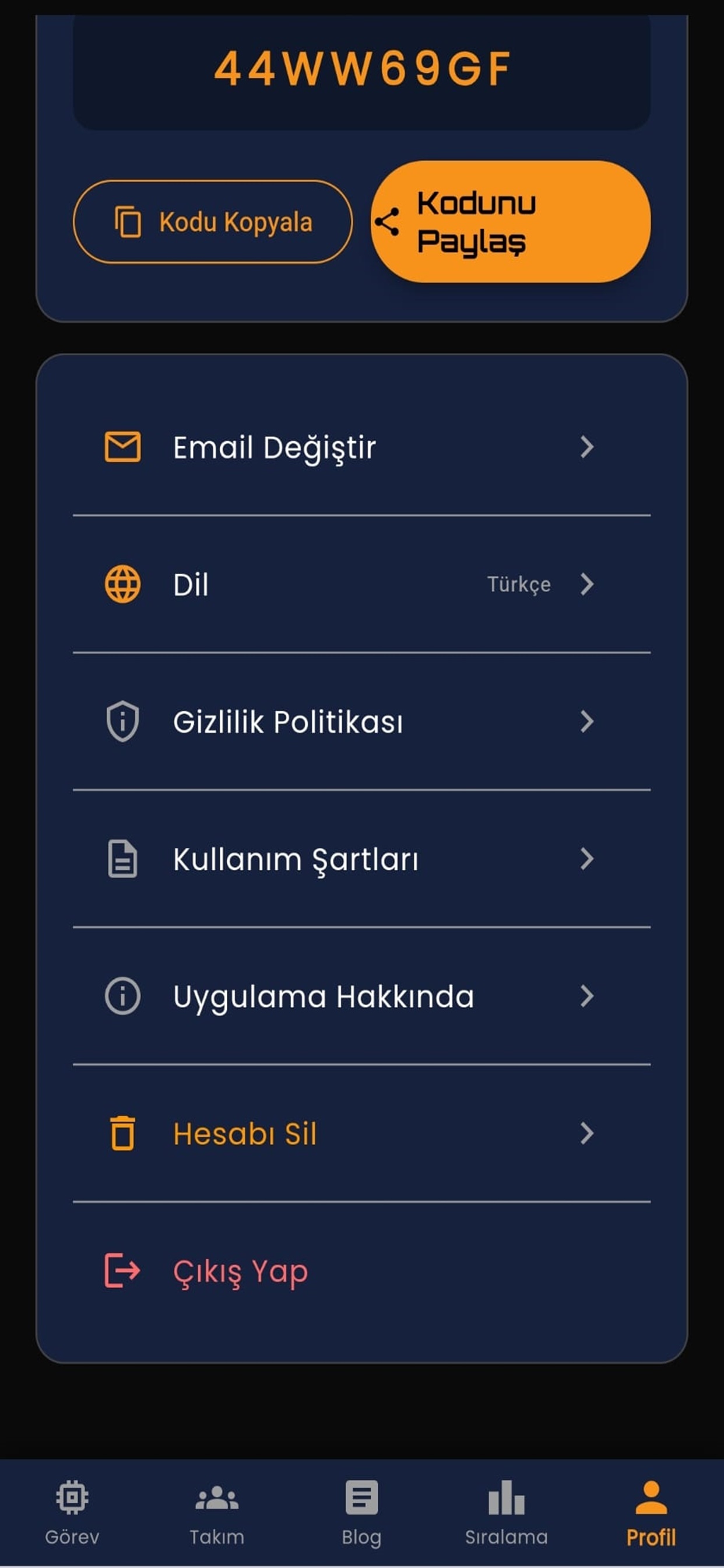724x1568 pixels.
Task: Switch to the Görev tab
Action: pyautogui.click(x=72, y=1512)
